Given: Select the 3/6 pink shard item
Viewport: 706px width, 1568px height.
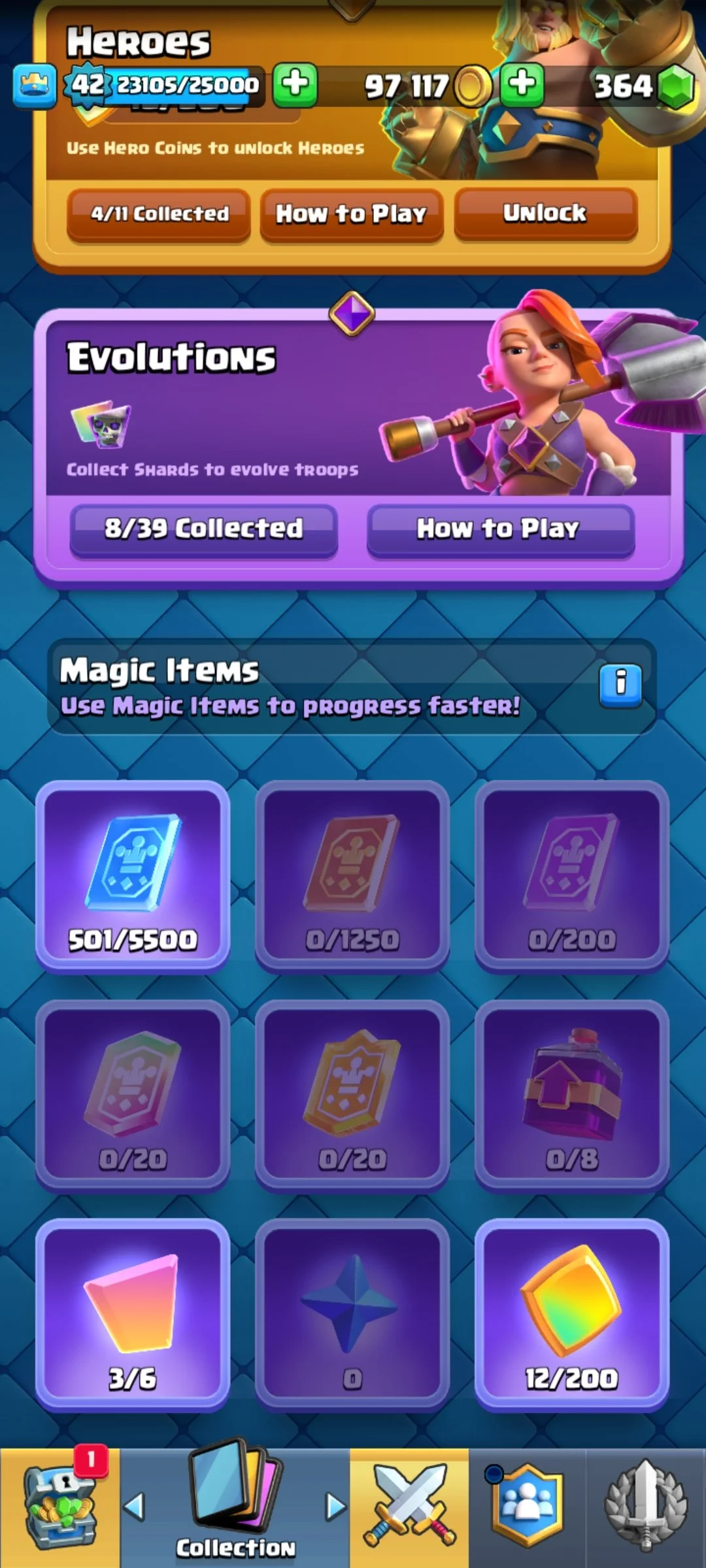Looking at the screenshot, I should click(133, 1315).
